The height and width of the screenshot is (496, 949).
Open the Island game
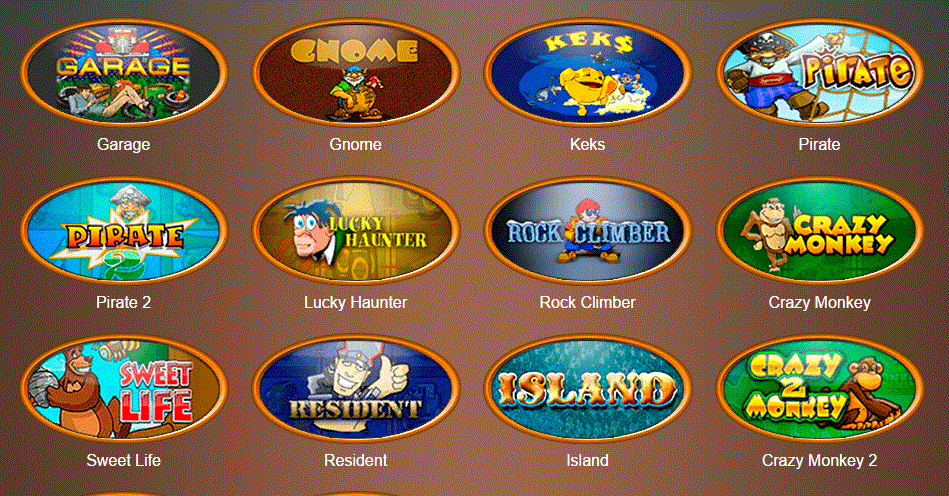tap(587, 389)
